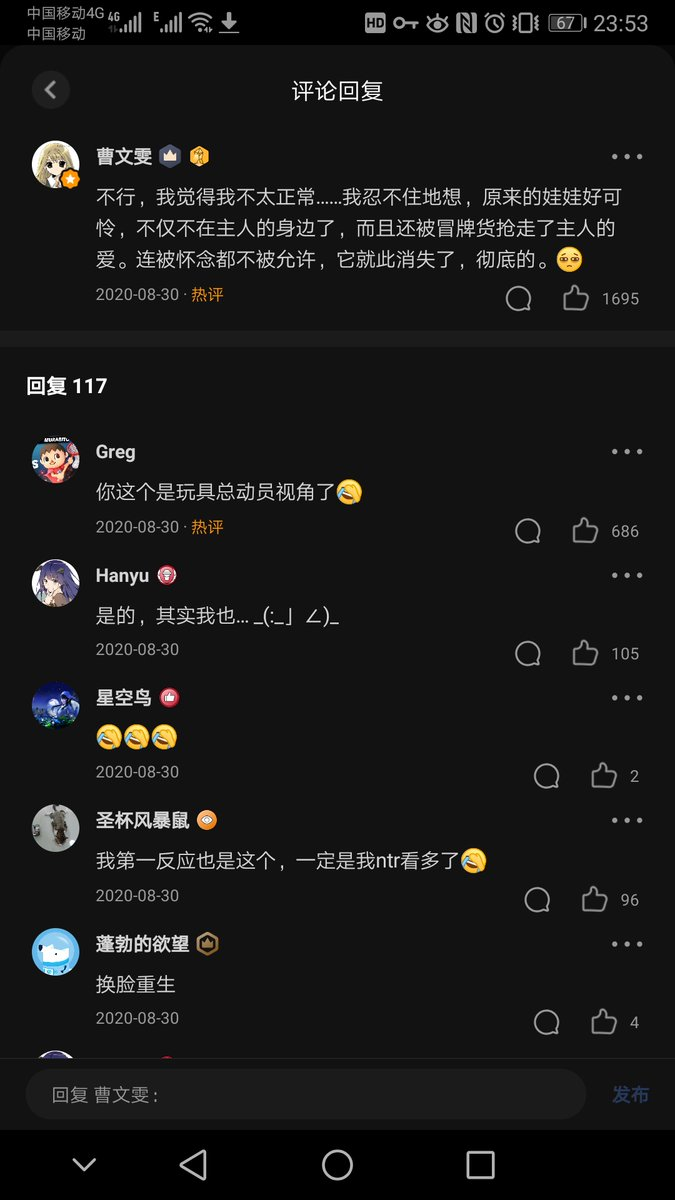Viewport: 675px width, 1200px height.
Task: Tap 发布 to post the reply
Action: tap(630, 1094)
